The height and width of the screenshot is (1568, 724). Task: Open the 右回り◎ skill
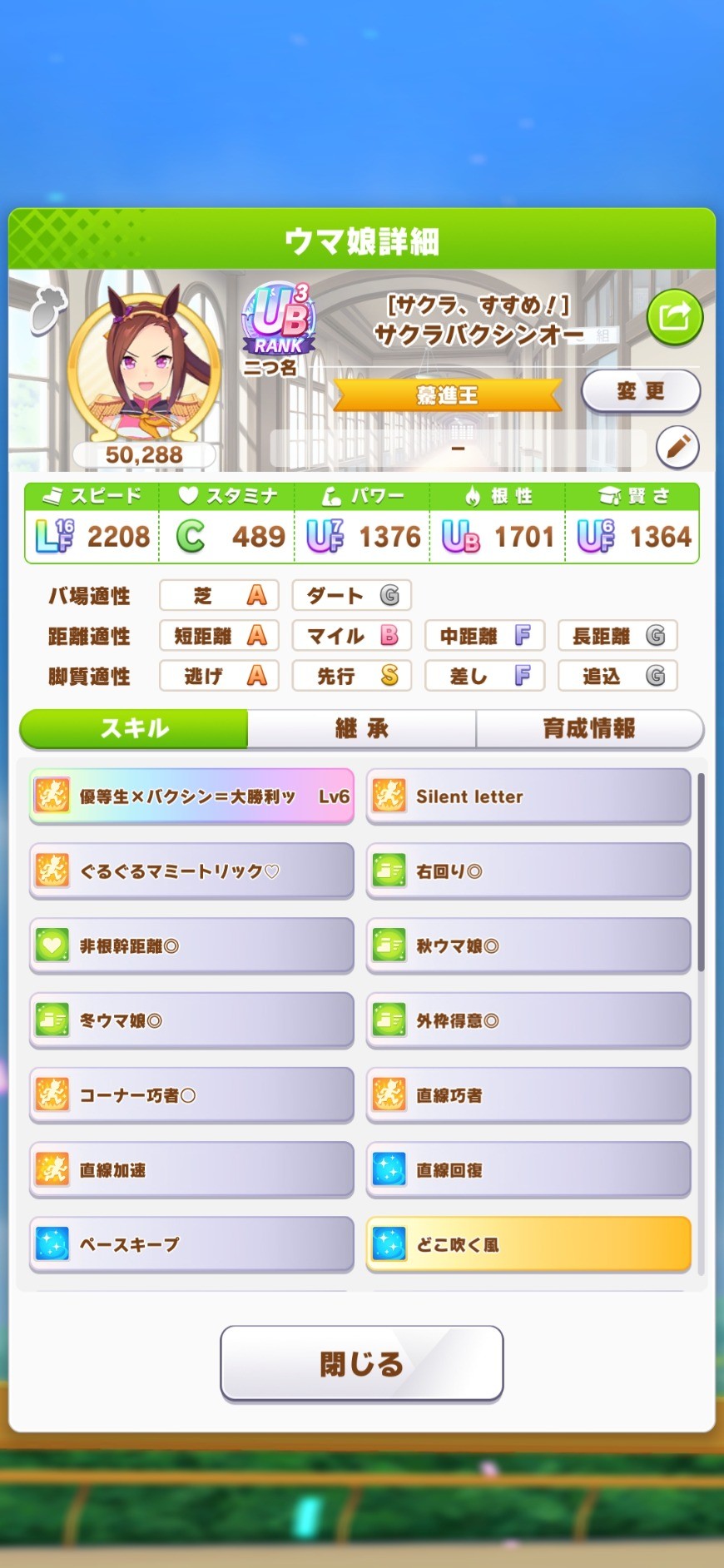(x=528, y=871)
